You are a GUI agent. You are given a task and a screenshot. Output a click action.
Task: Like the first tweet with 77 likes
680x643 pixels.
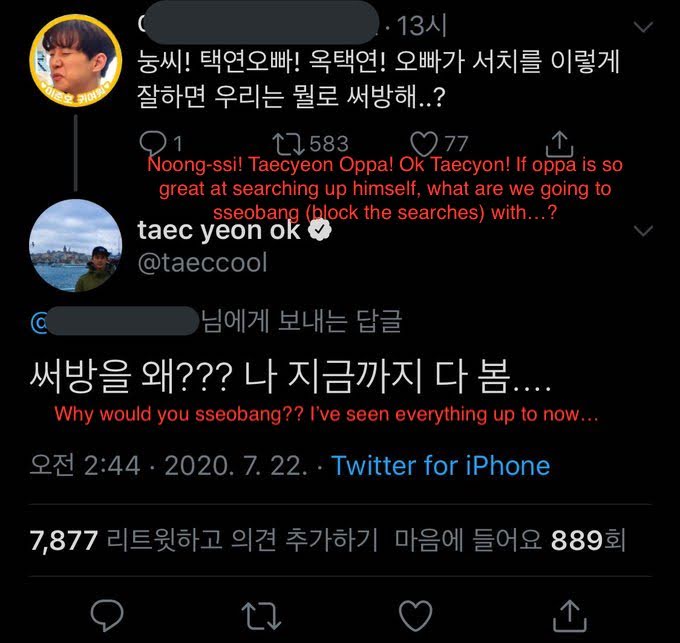coord(423,144)
